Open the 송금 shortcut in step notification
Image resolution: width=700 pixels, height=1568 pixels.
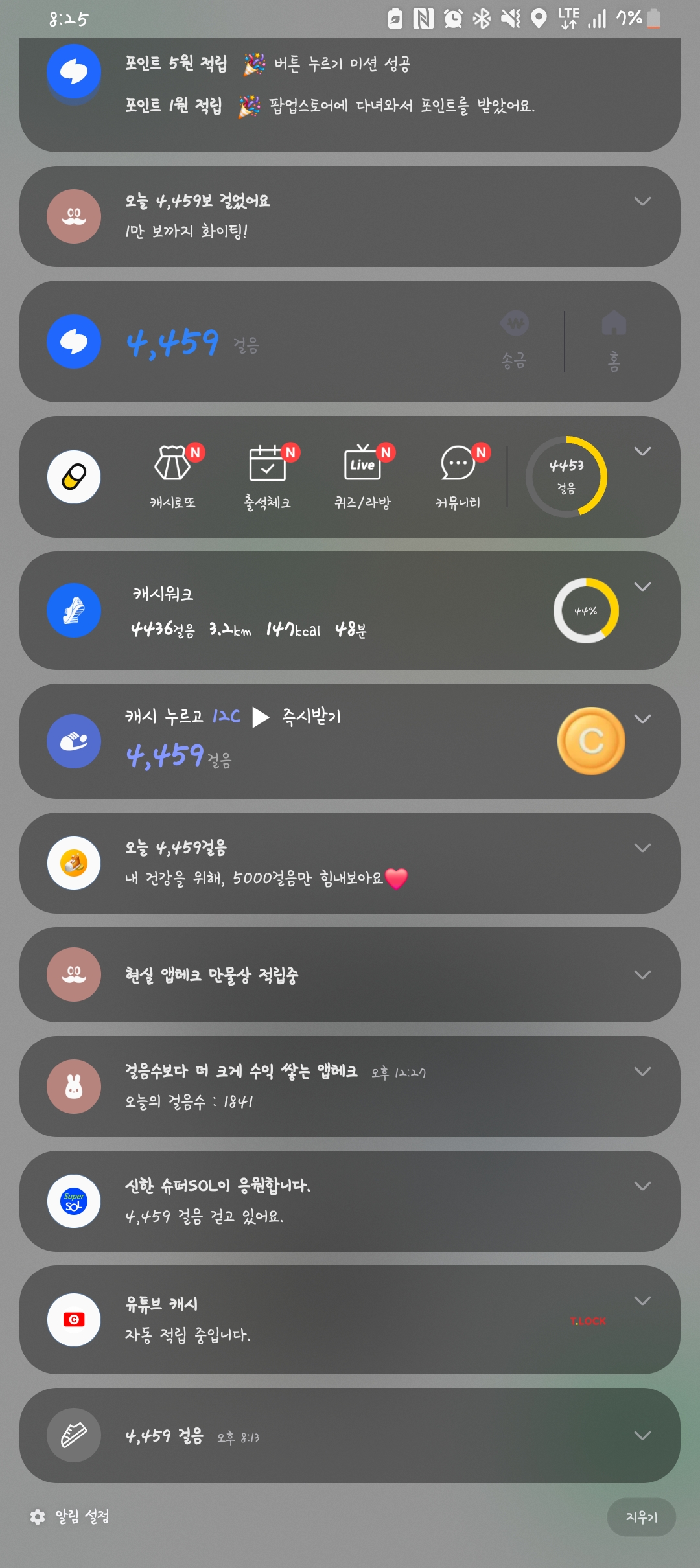(x=515, y=340)
